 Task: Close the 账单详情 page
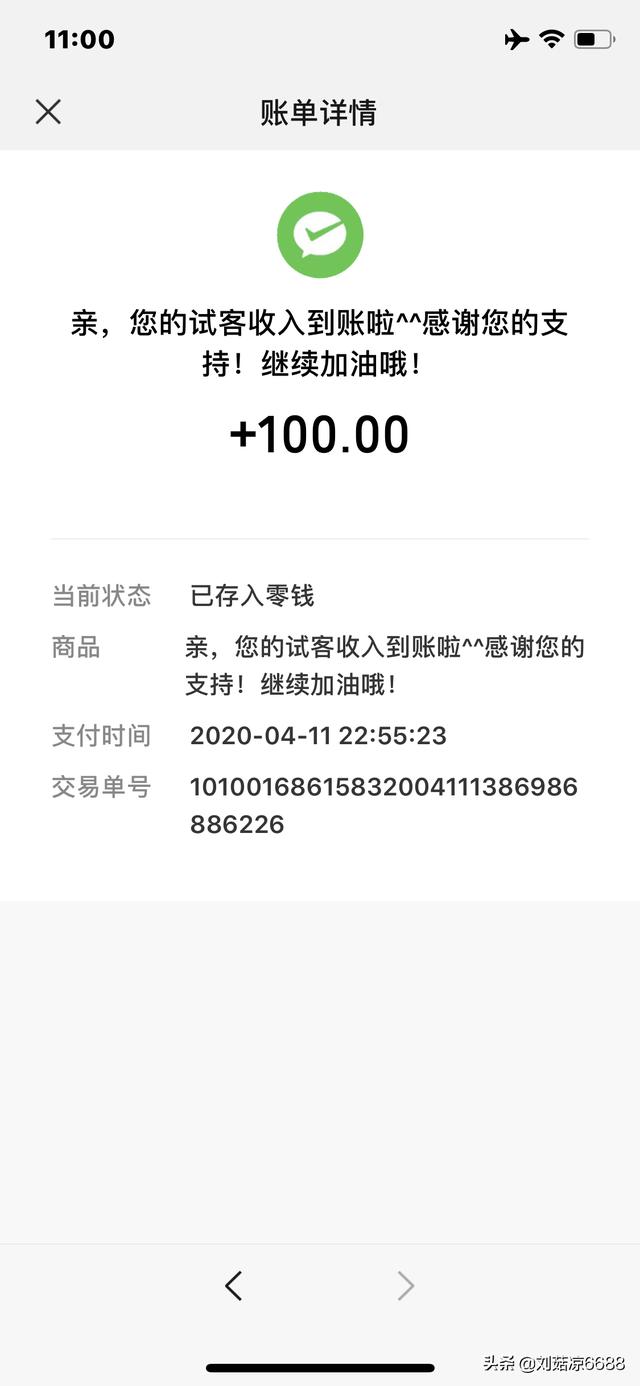tap(48, 112)
